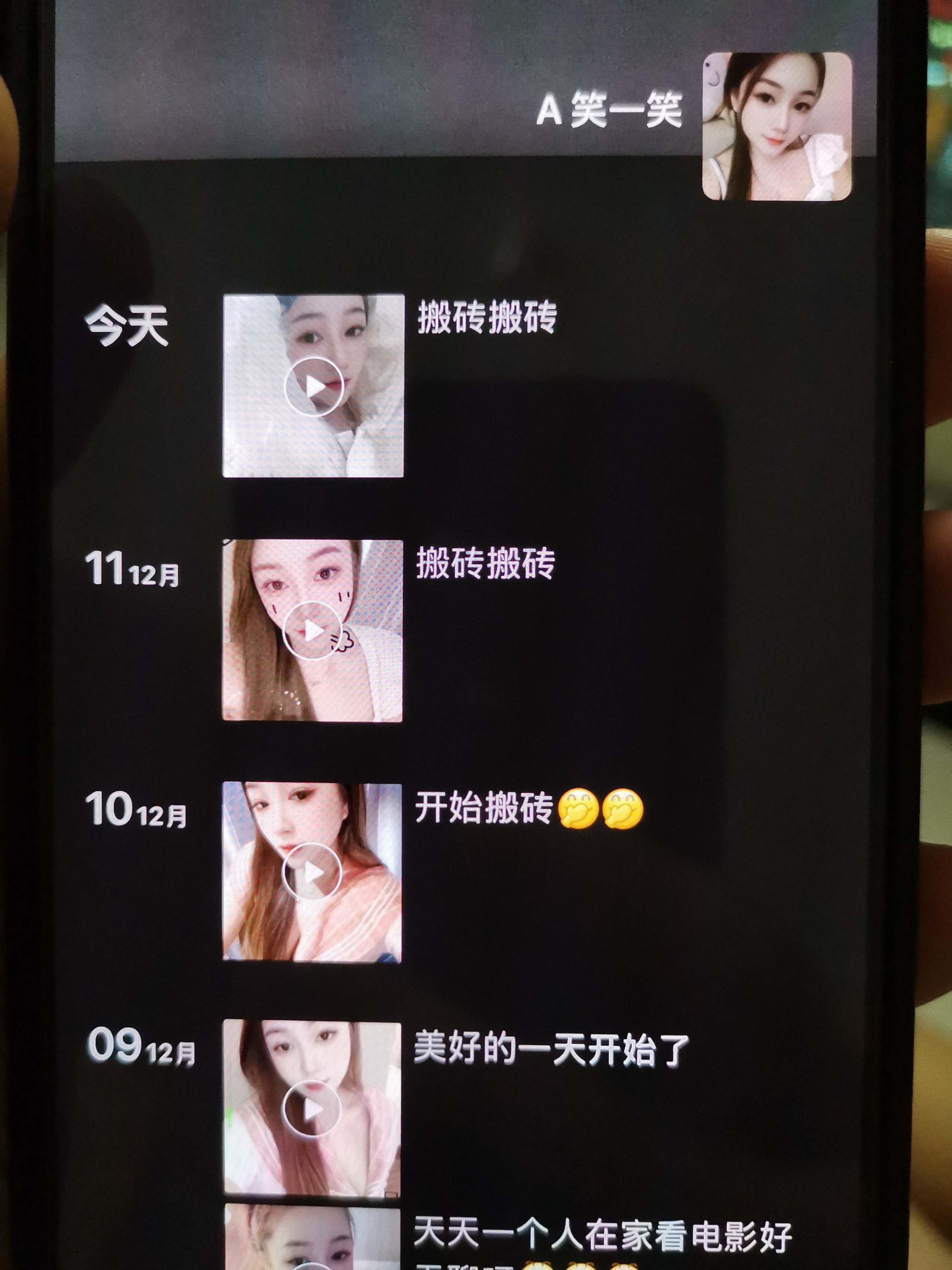Open the A 笑一笑 profile avatar
Image resolution: width=952 pixels, height=1270 pixels.
pos(776,126)
